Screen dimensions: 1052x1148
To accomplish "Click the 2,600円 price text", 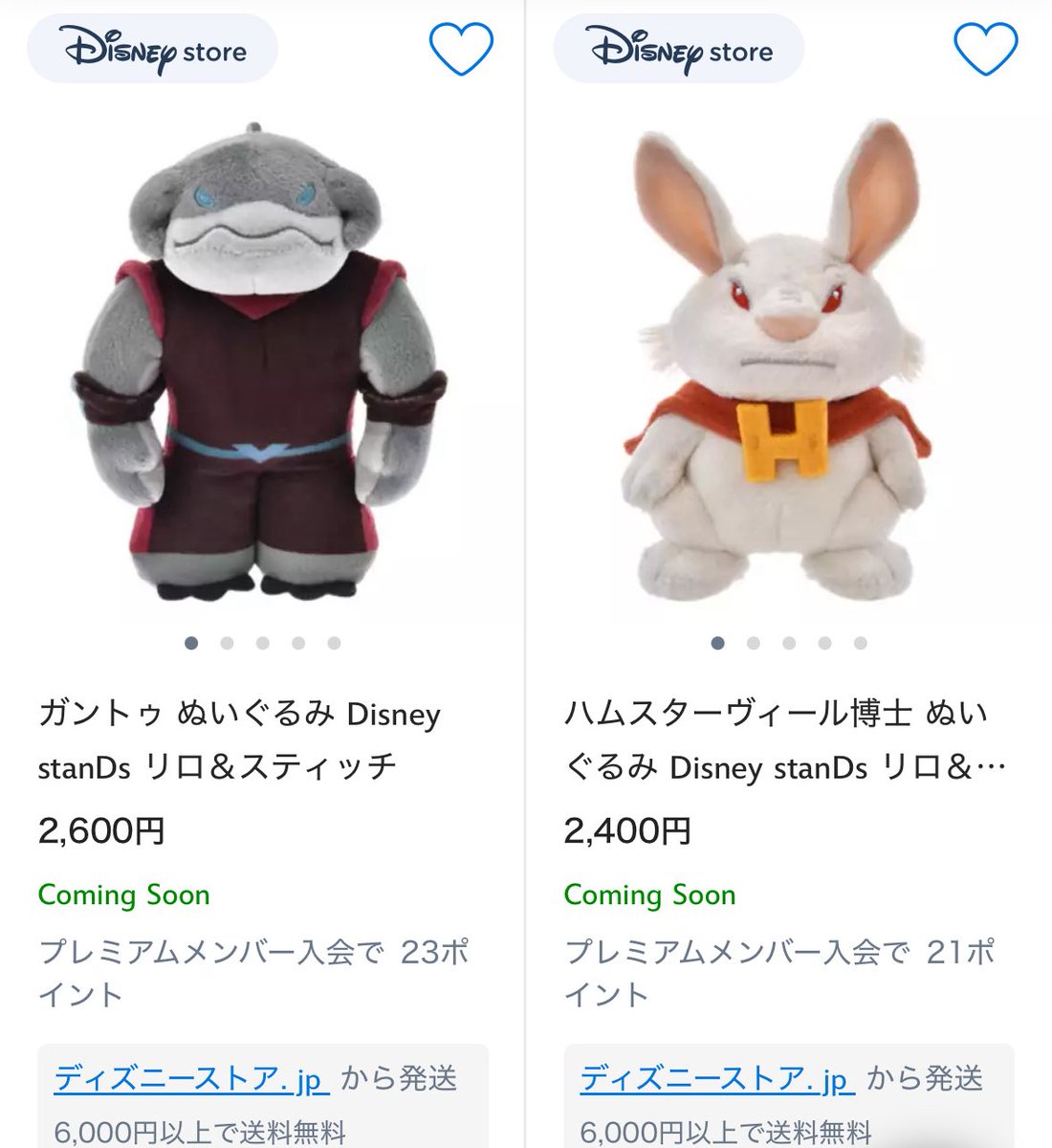I will tap(100, 831).
